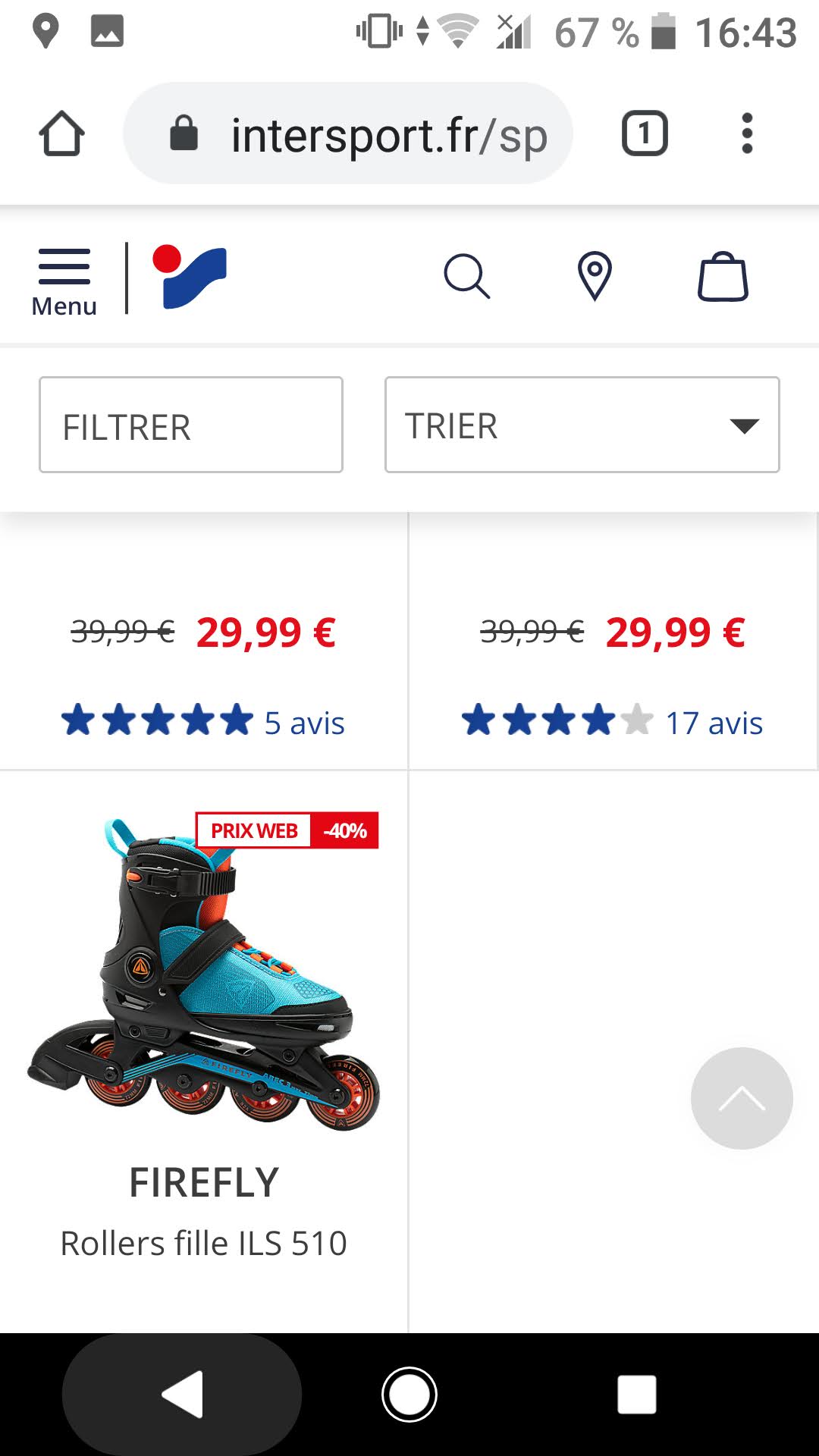Open the shopping bag
819x1456 pixels.
click(722, 277)
